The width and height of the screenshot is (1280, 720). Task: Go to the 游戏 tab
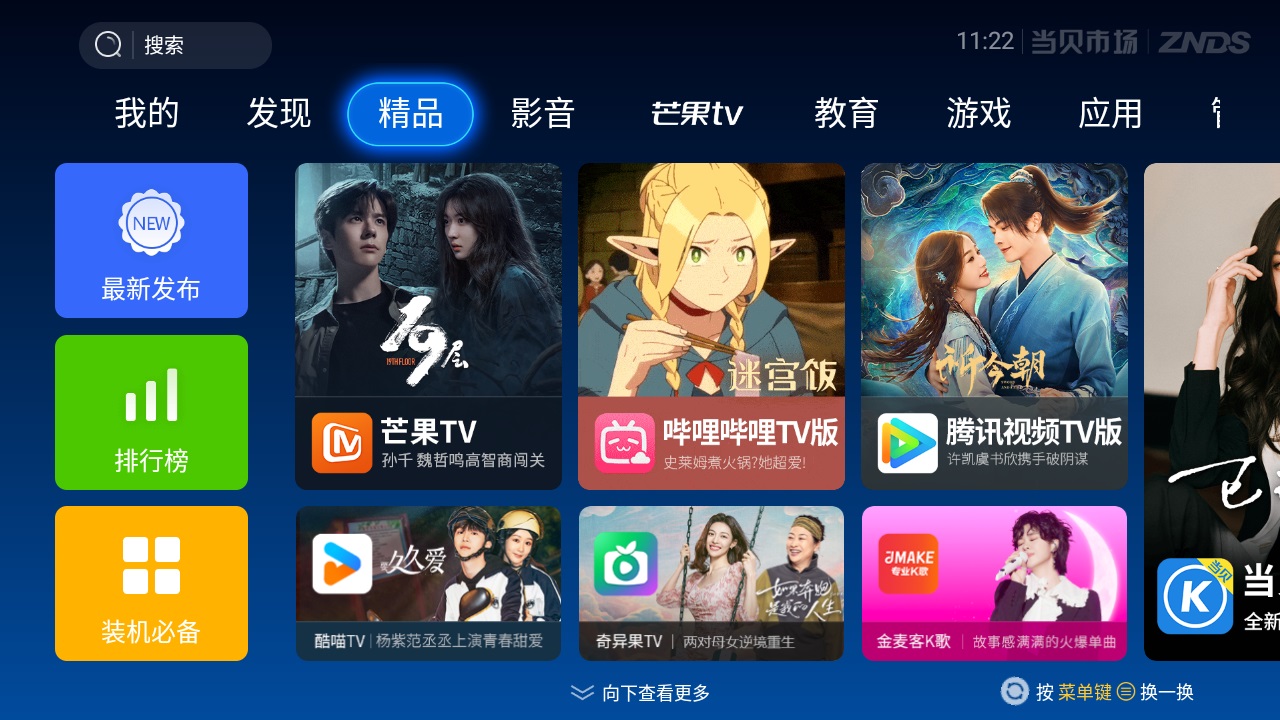978,114
